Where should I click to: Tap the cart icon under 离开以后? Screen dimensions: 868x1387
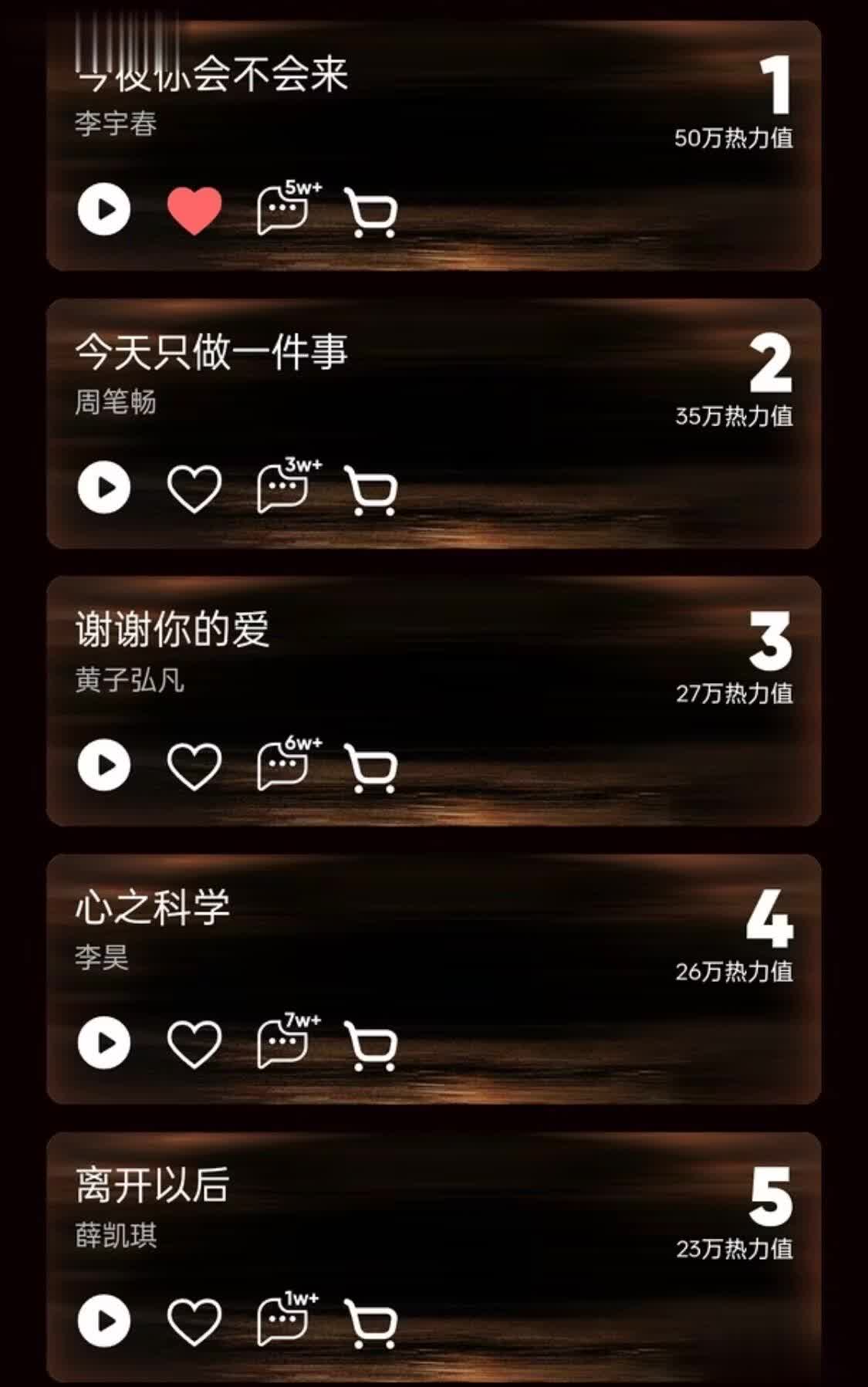click(x=372, y=1324)
